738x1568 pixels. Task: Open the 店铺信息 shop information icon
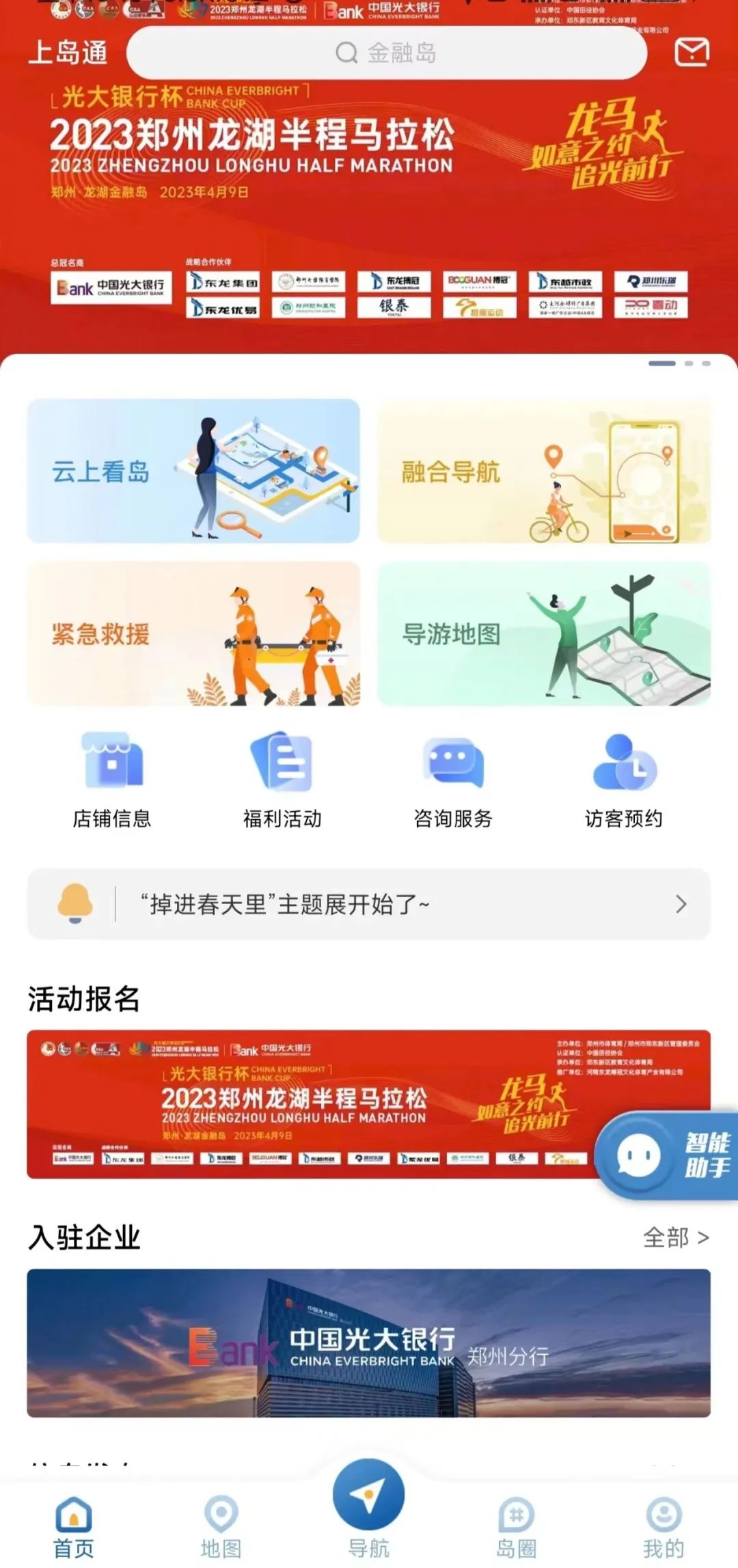113,779
